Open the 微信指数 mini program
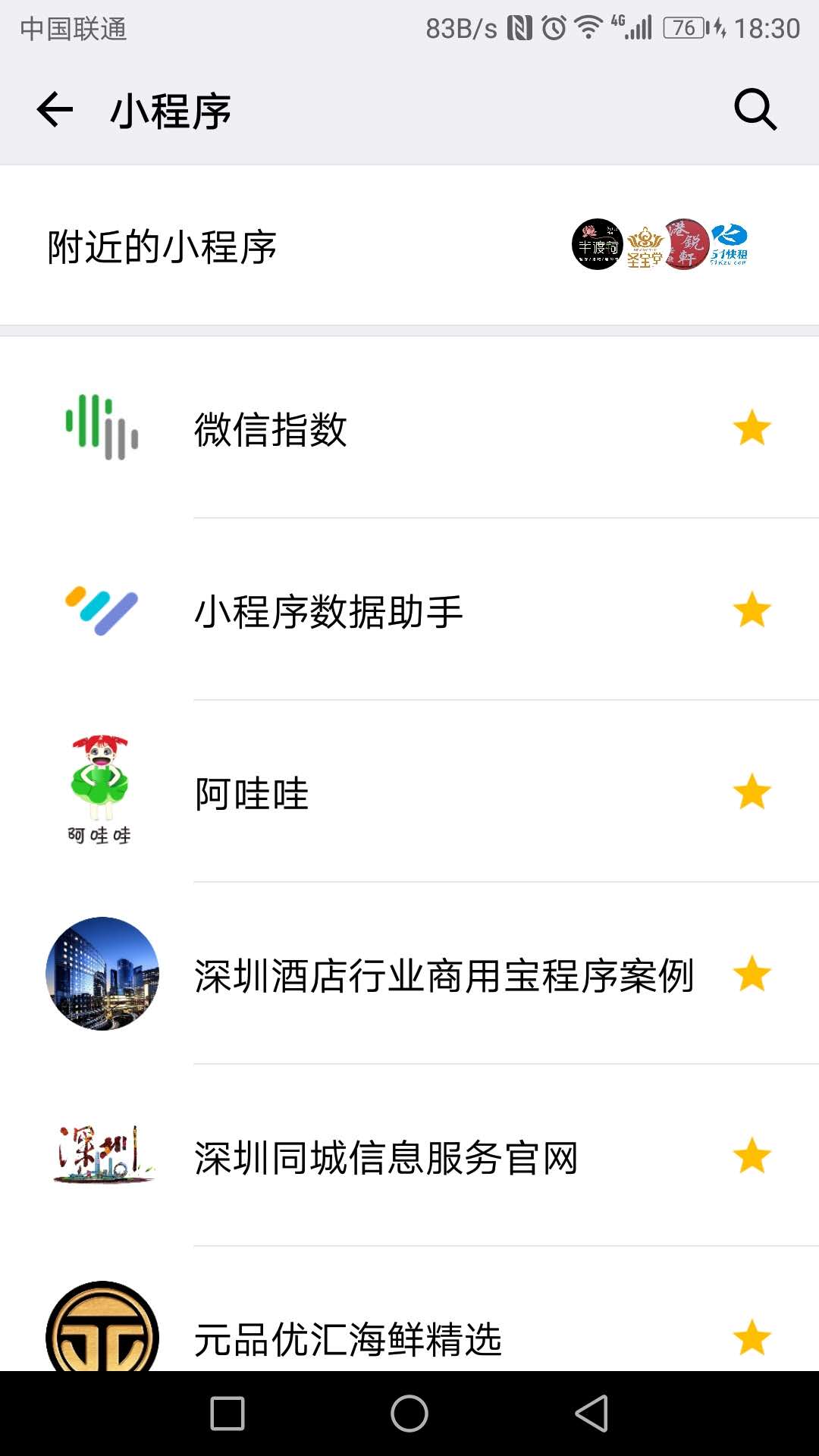The height and width of the screenshot is (1456, 819). [x=271, y=429]
